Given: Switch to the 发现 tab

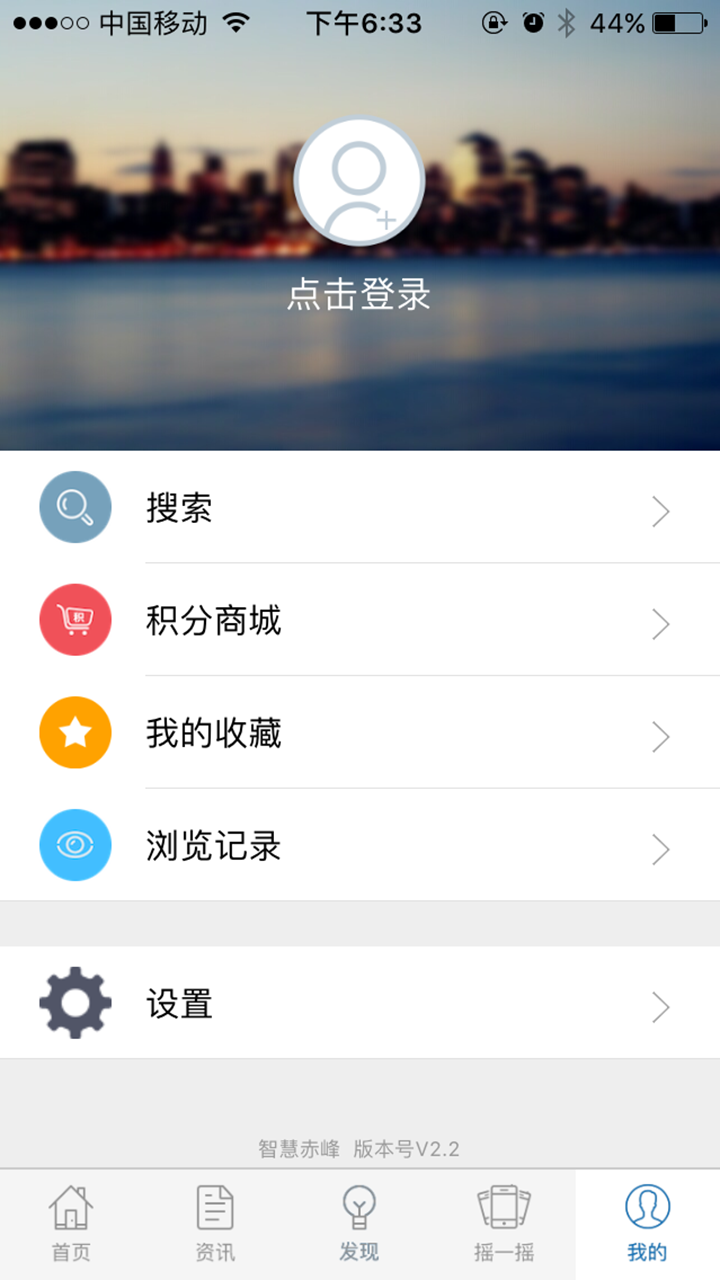Looking at the screenshot, I should click(x=359, y=1225).
